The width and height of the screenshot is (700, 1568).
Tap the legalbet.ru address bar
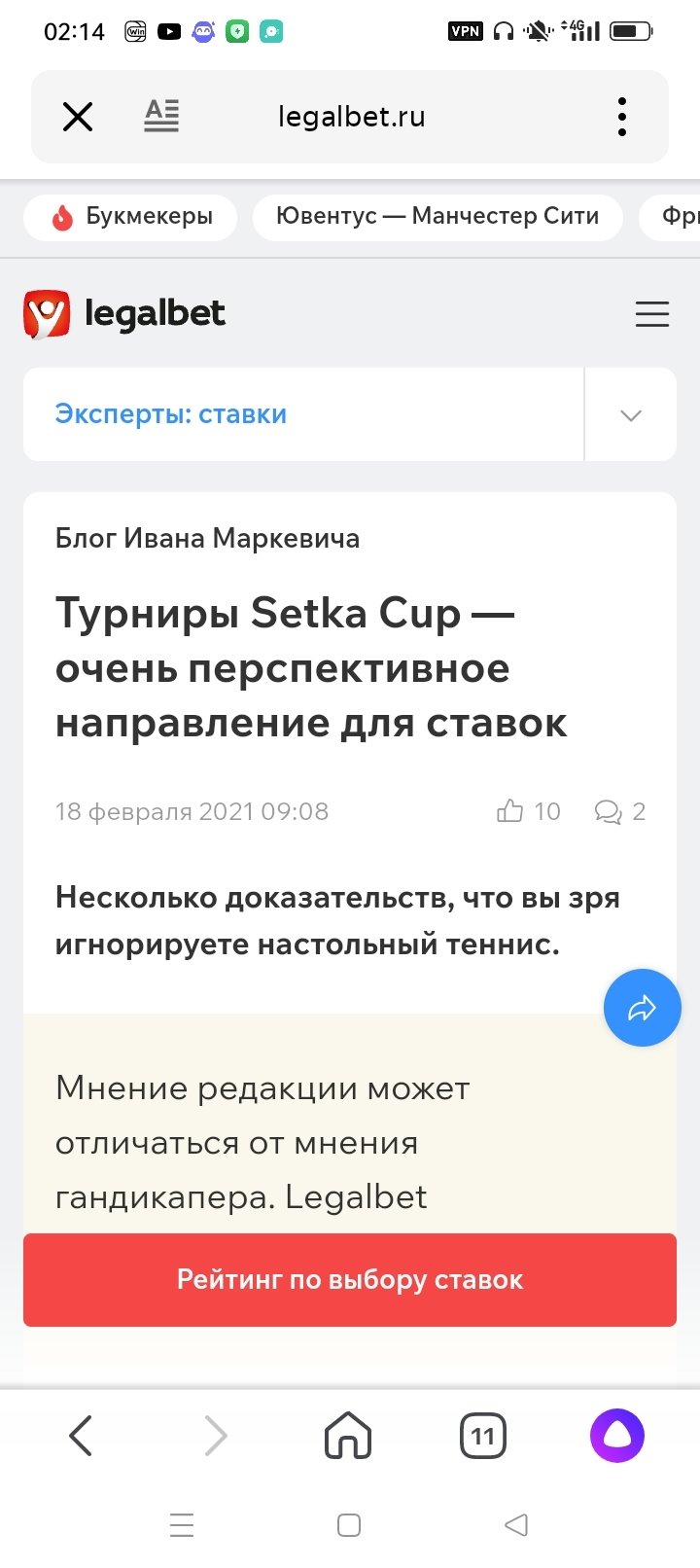352,117
